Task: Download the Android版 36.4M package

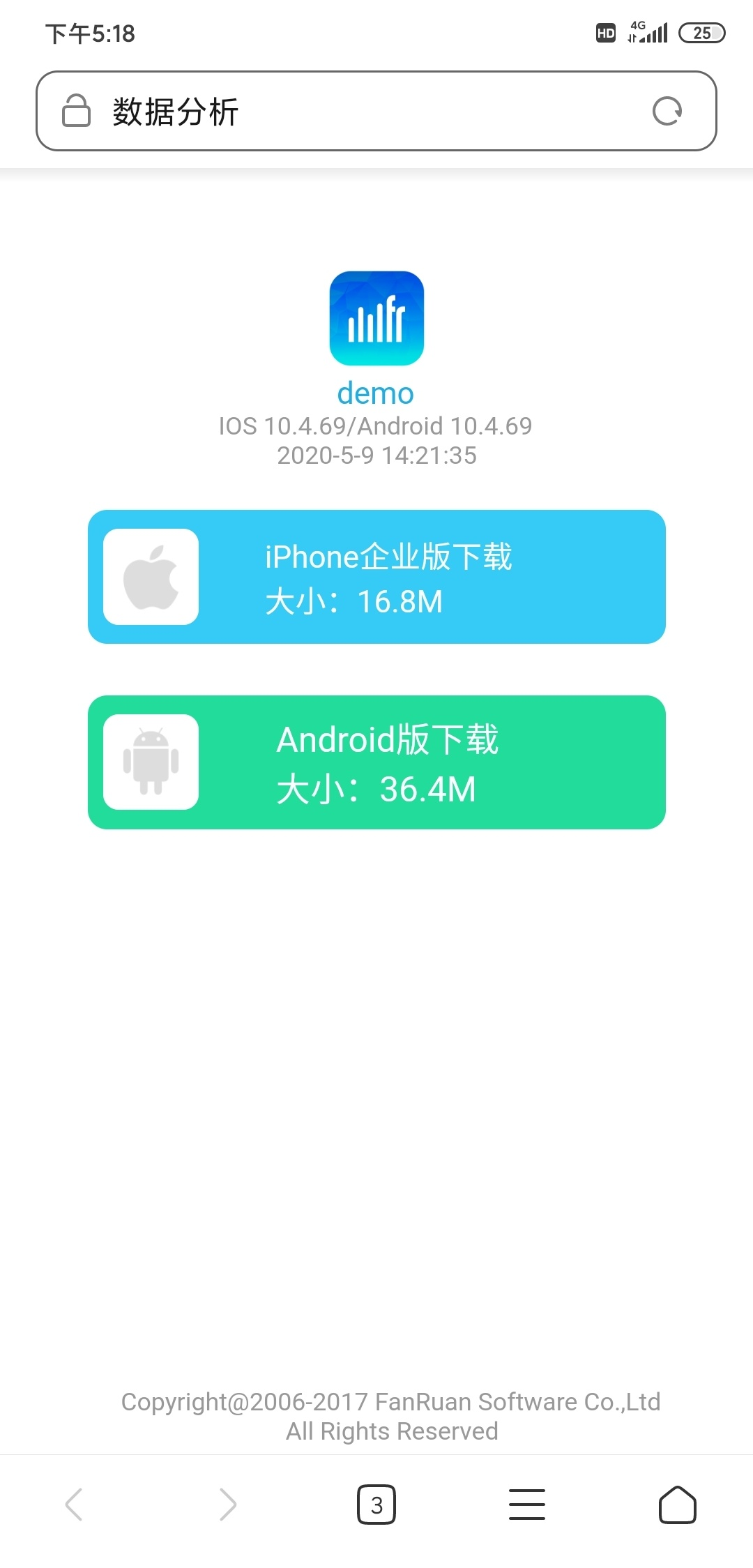Action: [376, 762]
